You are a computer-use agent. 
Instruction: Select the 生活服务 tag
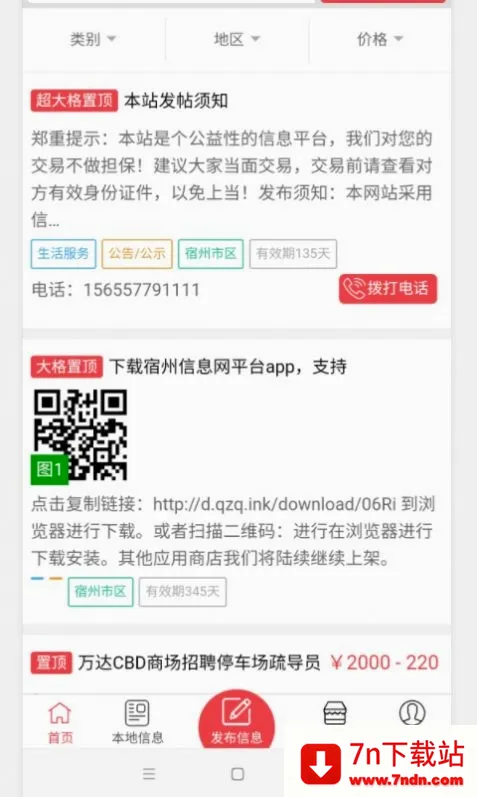coord(63,253)
